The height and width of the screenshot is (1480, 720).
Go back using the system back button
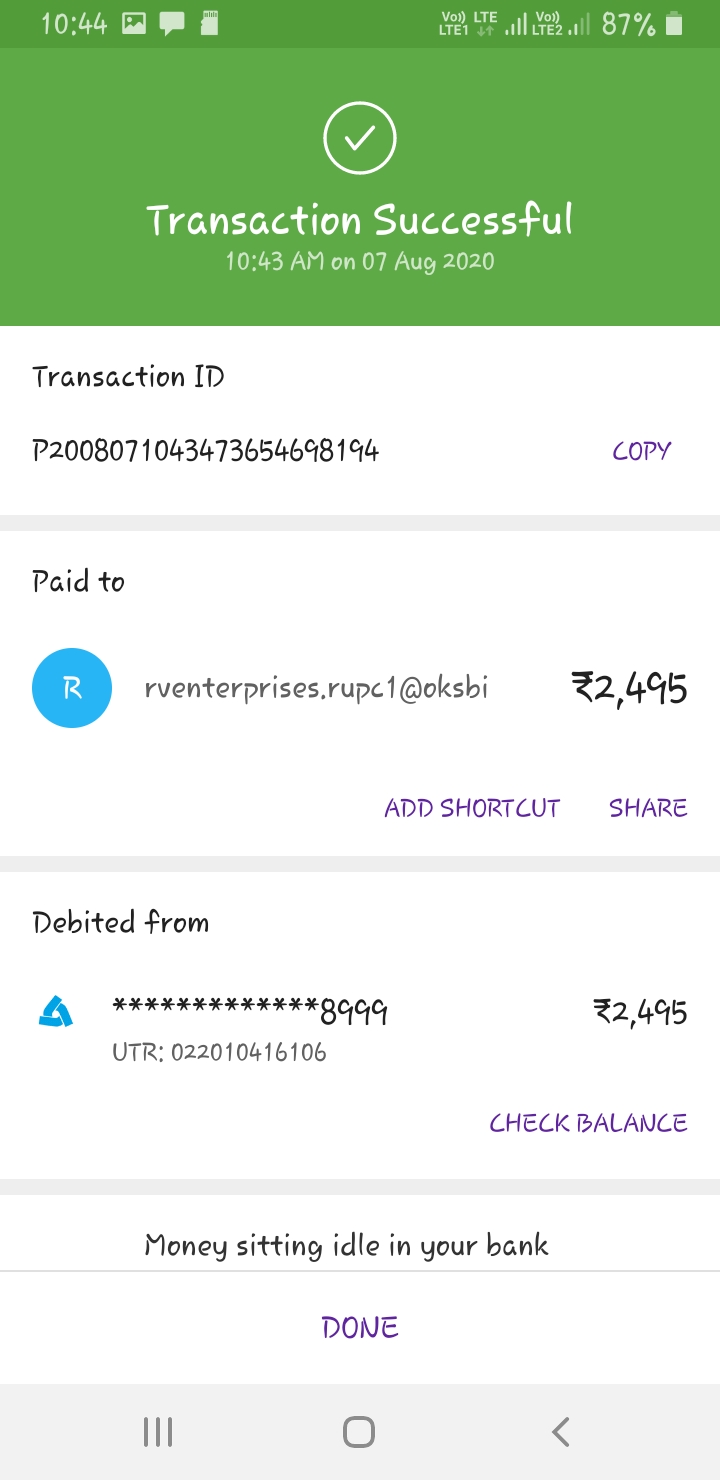561,1432
